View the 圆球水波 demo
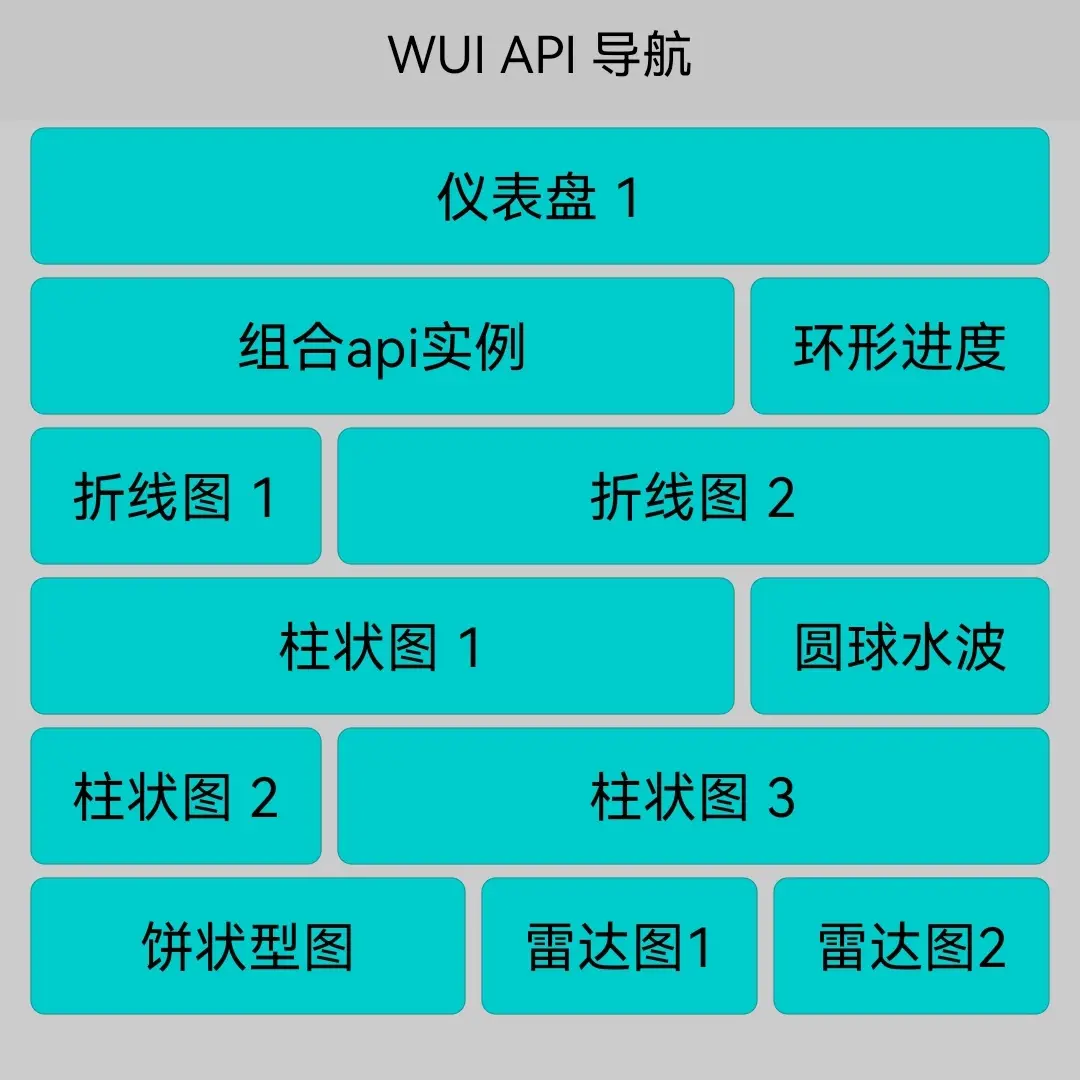Viewport: 1080px width, 1080px height. click(x=900, y=646)
